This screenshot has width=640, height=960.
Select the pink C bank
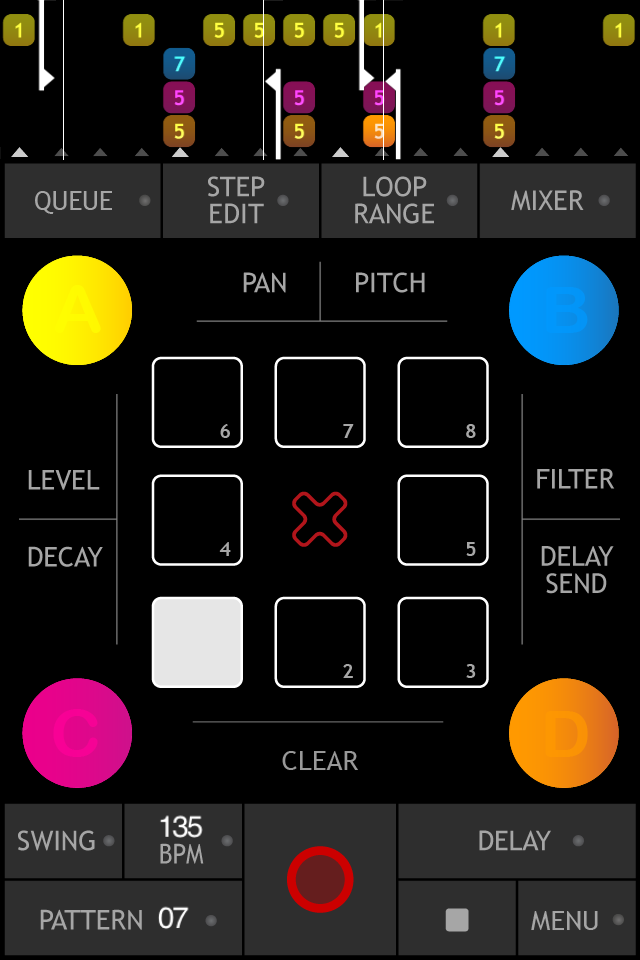(x=77, y=735)
